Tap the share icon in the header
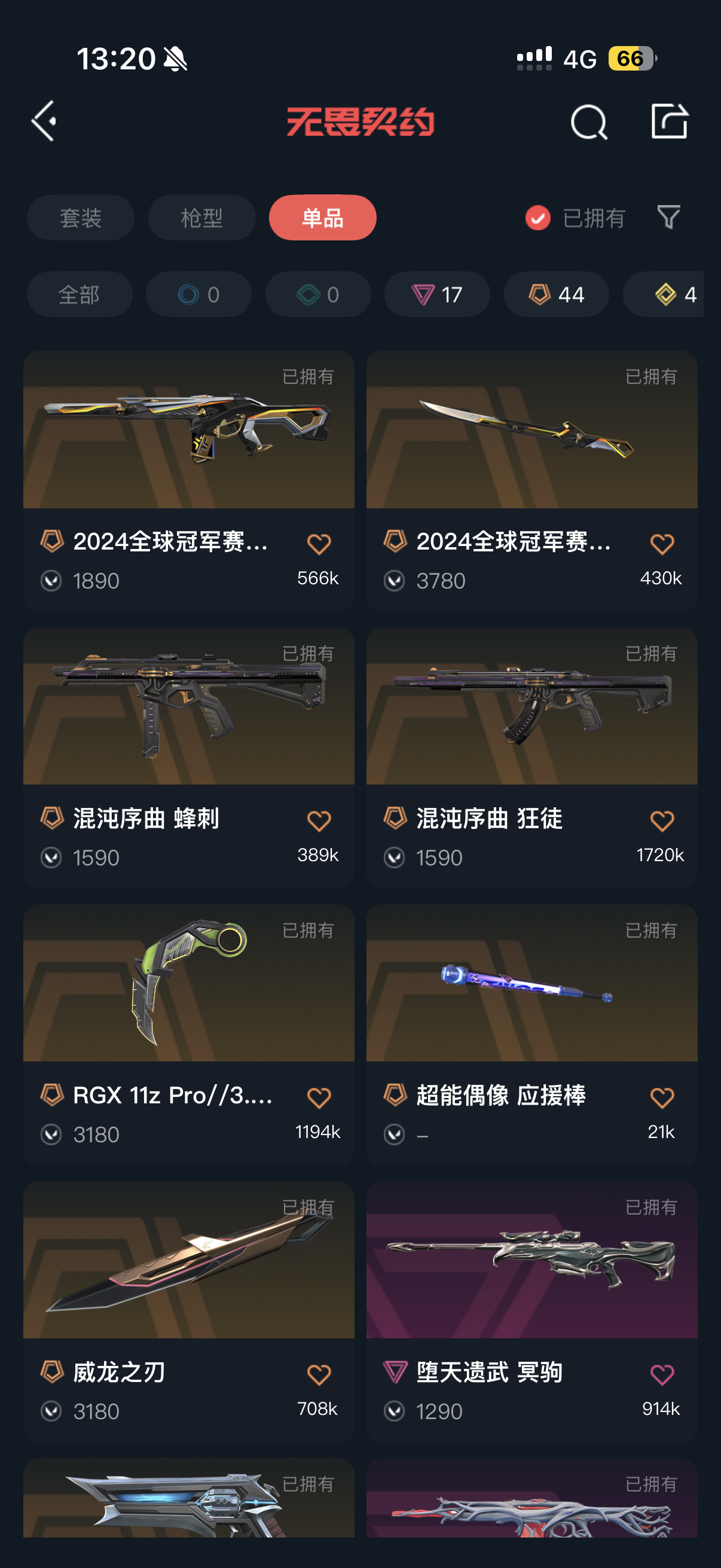Image resolution: width=721 pixels, height=1568 pixels. point(668,121)
